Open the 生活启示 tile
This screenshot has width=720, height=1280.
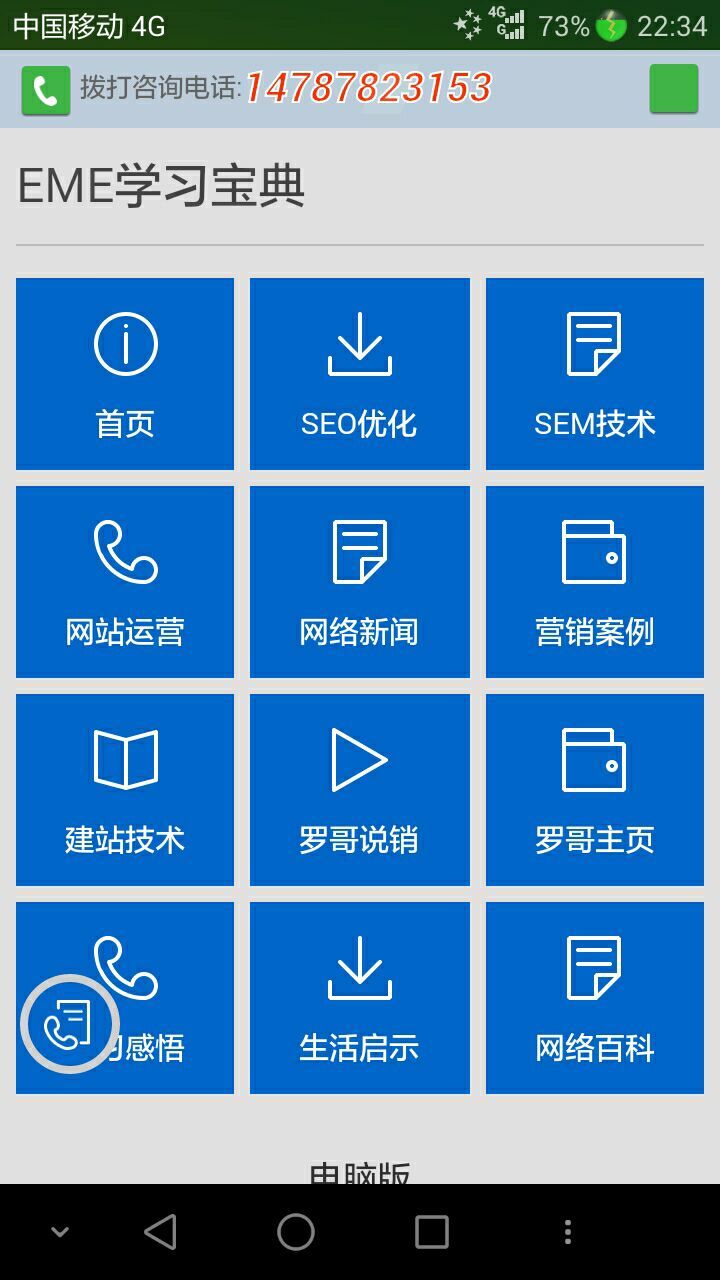tap(359, 998)
